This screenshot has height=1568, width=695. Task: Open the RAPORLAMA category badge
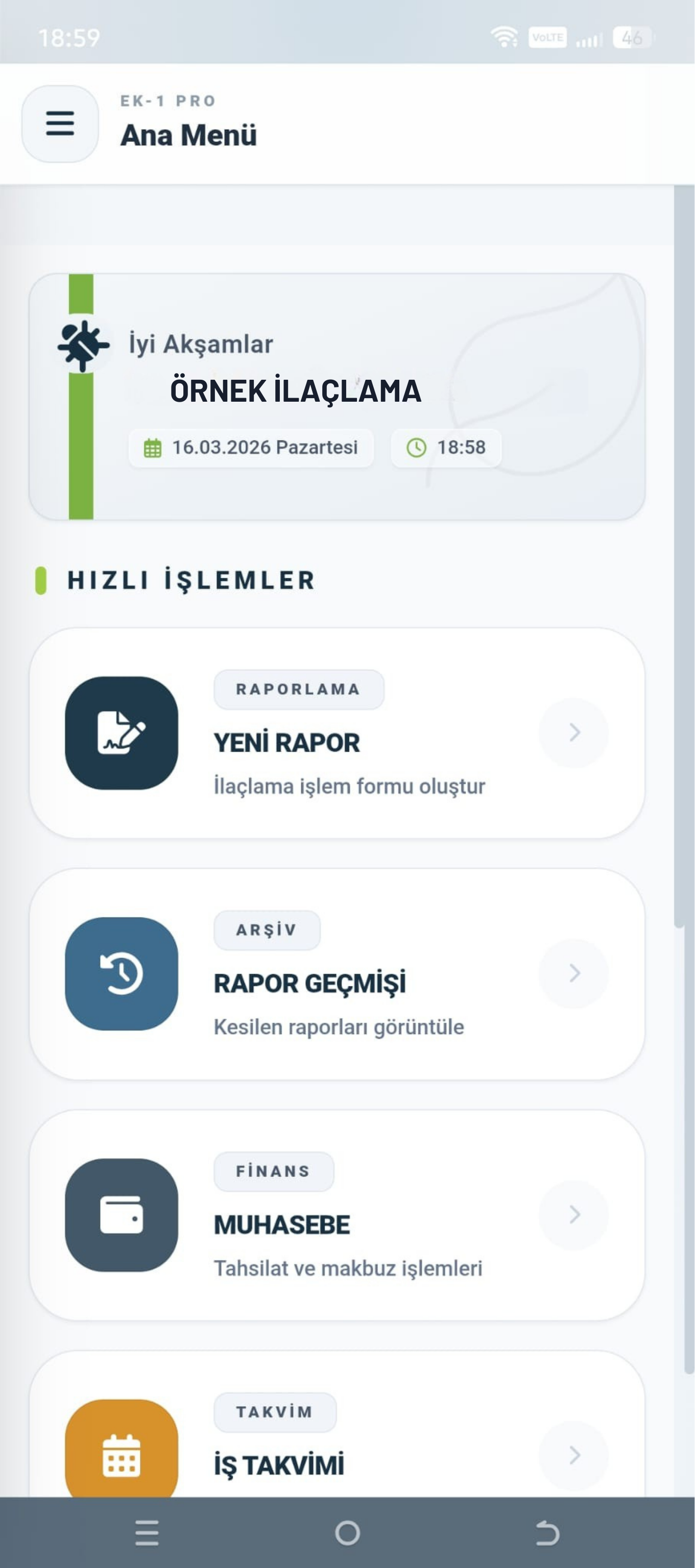click(x=298, y=689)
